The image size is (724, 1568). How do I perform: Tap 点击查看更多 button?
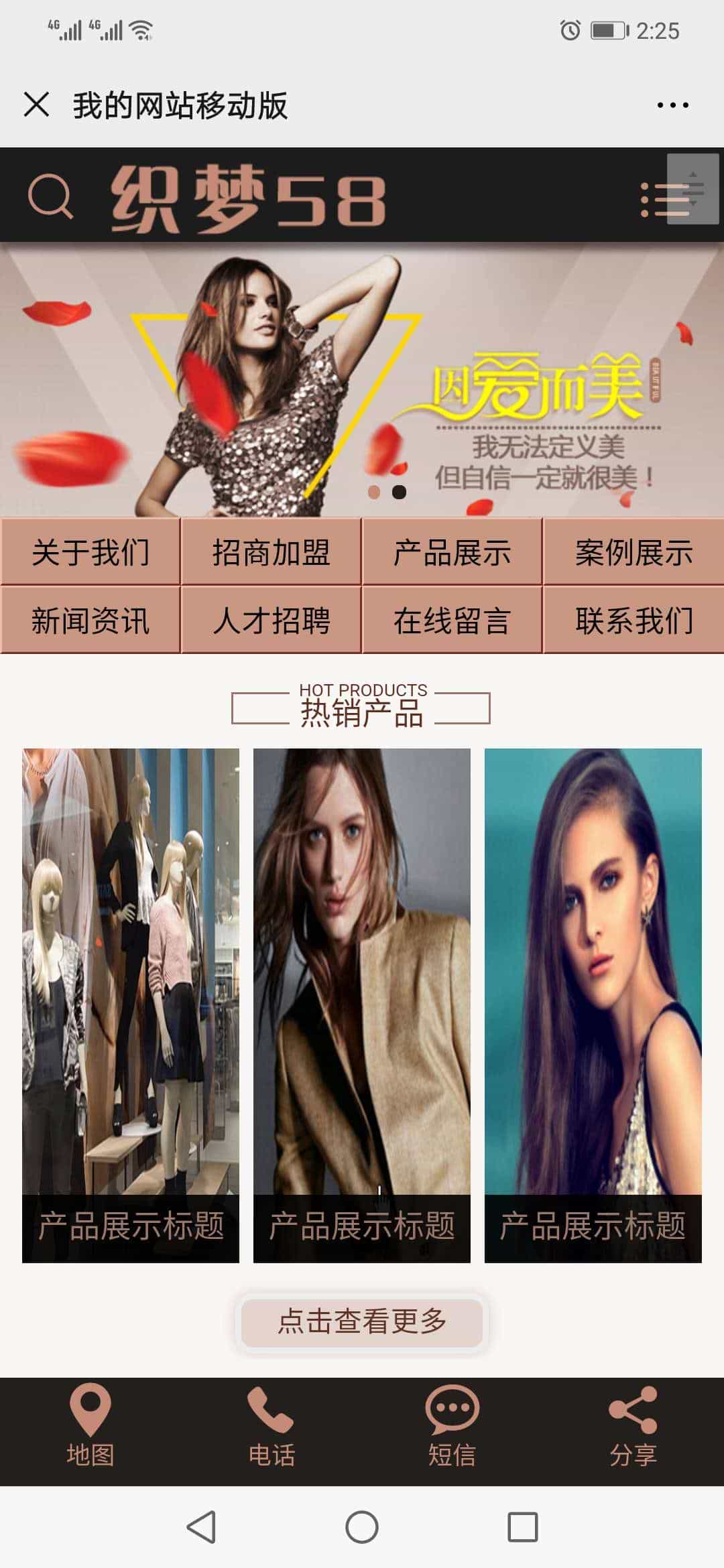[x=362, y=1321]
